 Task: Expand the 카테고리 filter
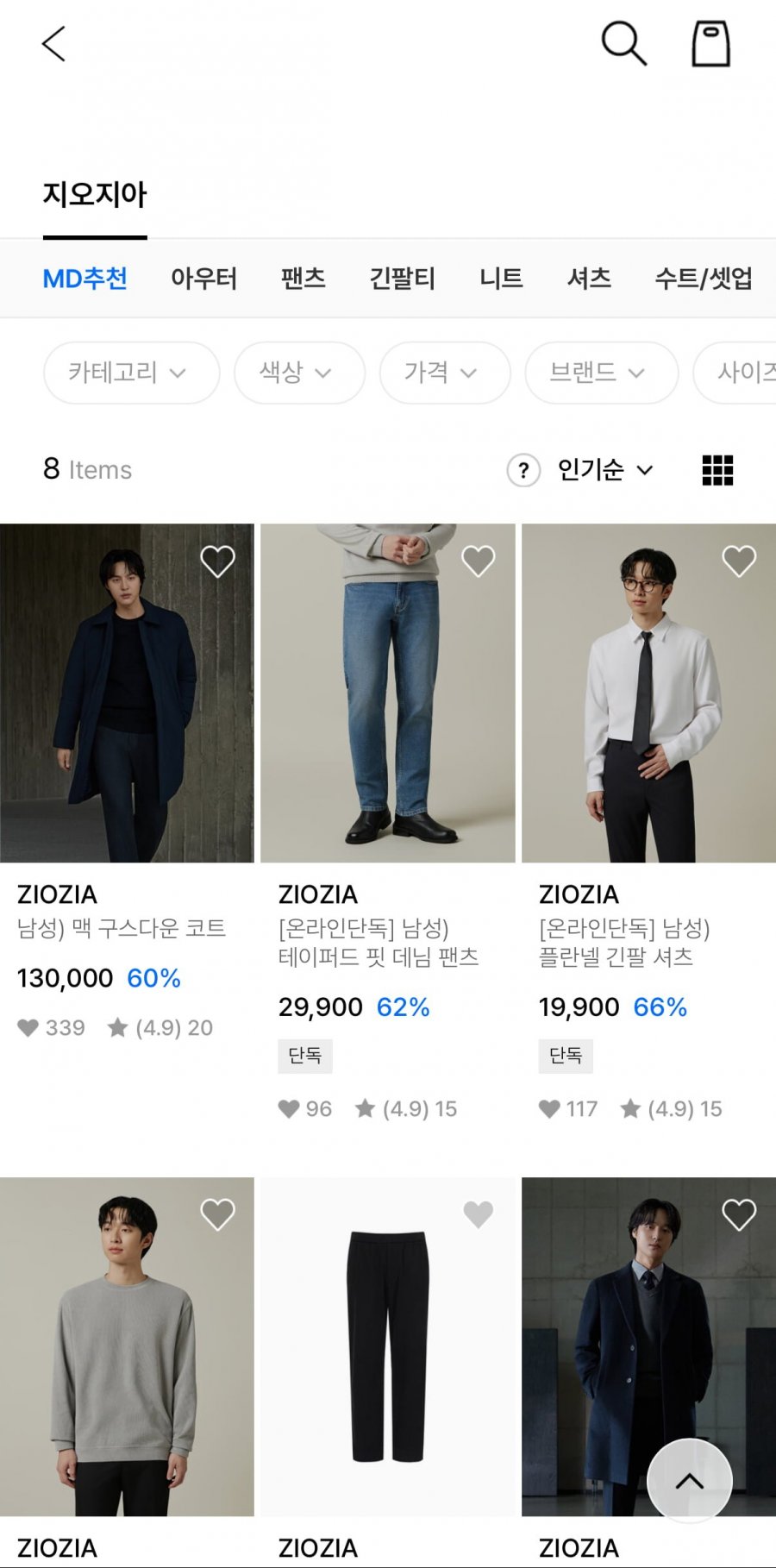pyautogui.click(x=132, y=373)
